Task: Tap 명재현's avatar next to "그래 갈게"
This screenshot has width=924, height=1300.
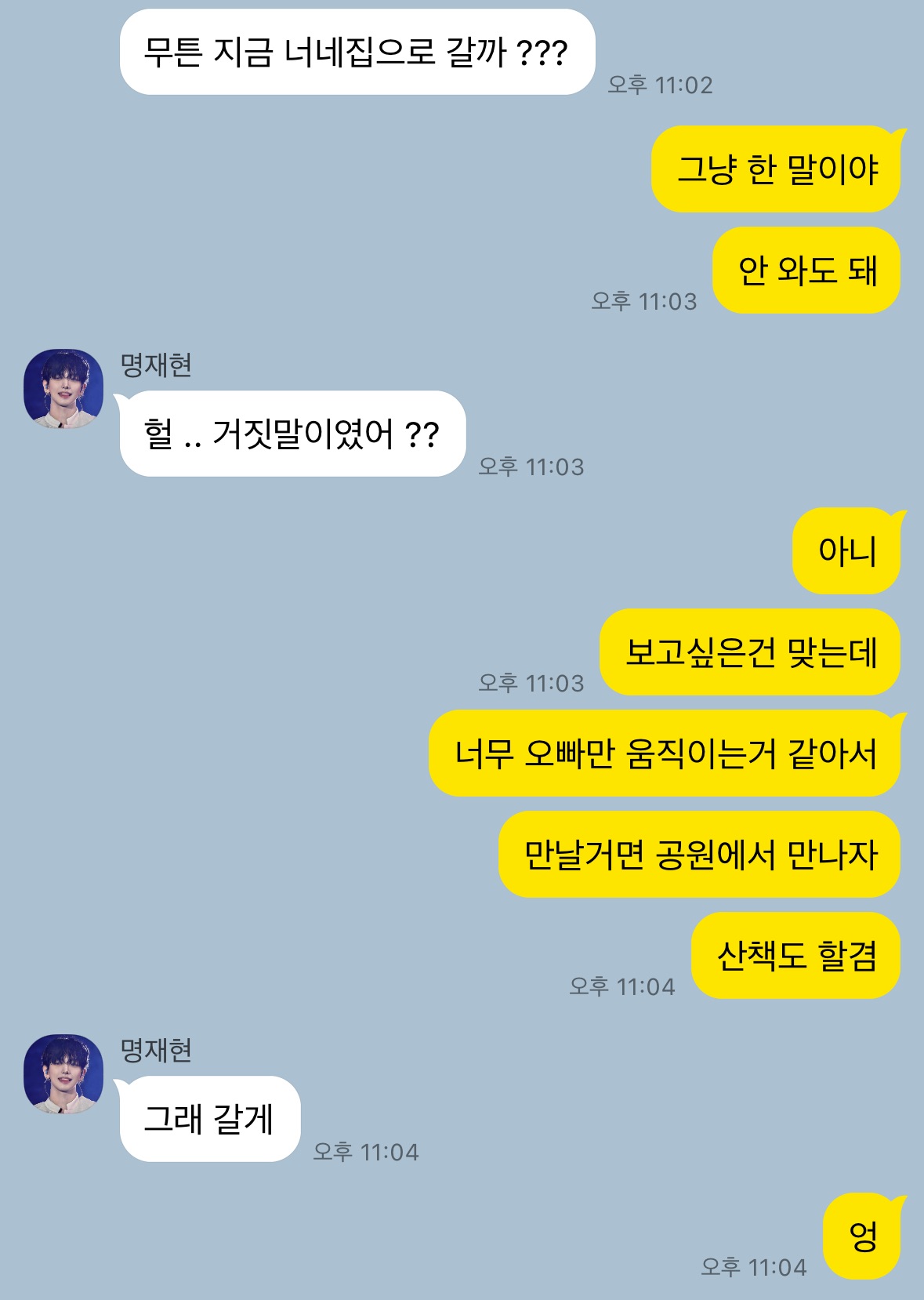Action: [63, 1074]
